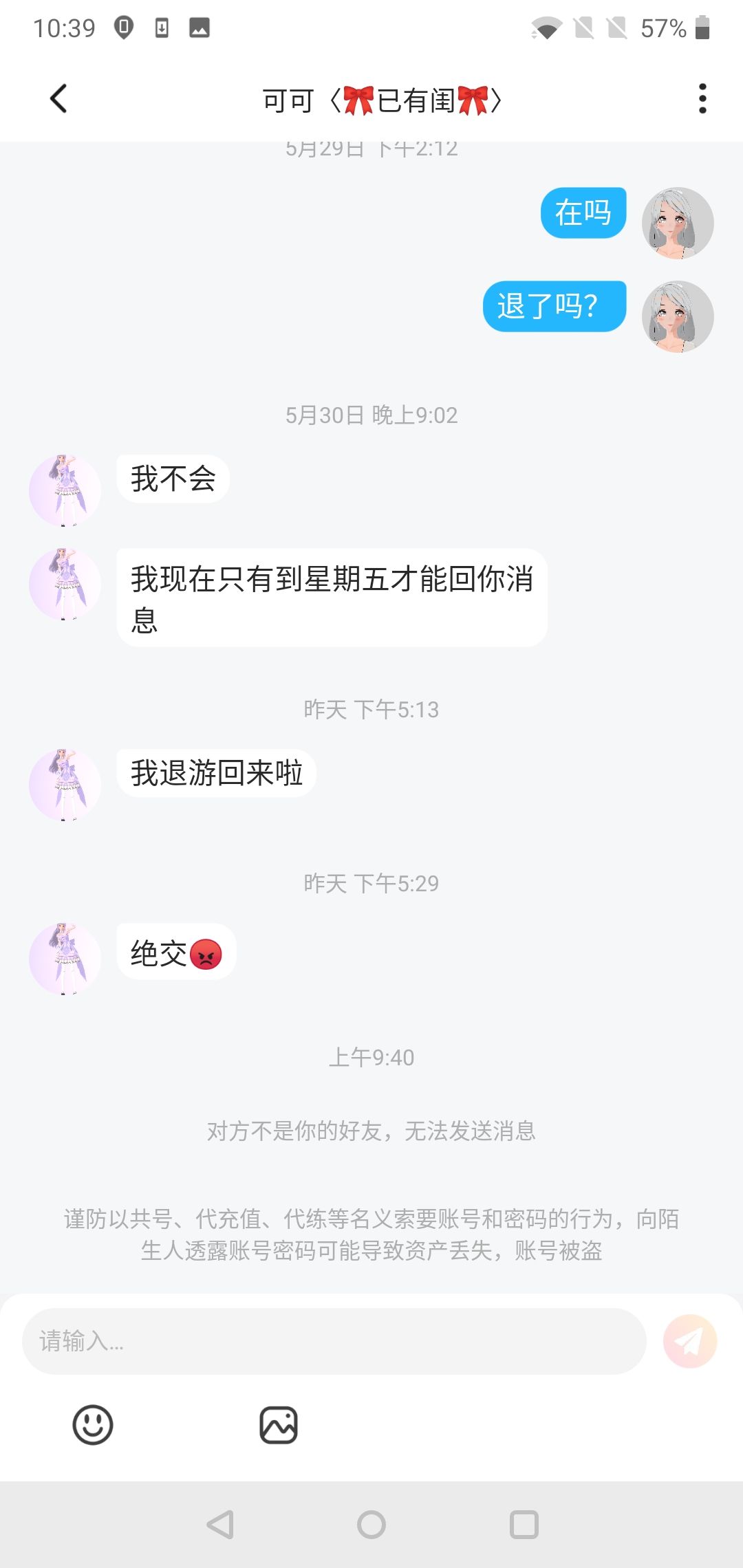Open my avatar beside 在吗
The image size is (743, 1568).
point(678,224)
